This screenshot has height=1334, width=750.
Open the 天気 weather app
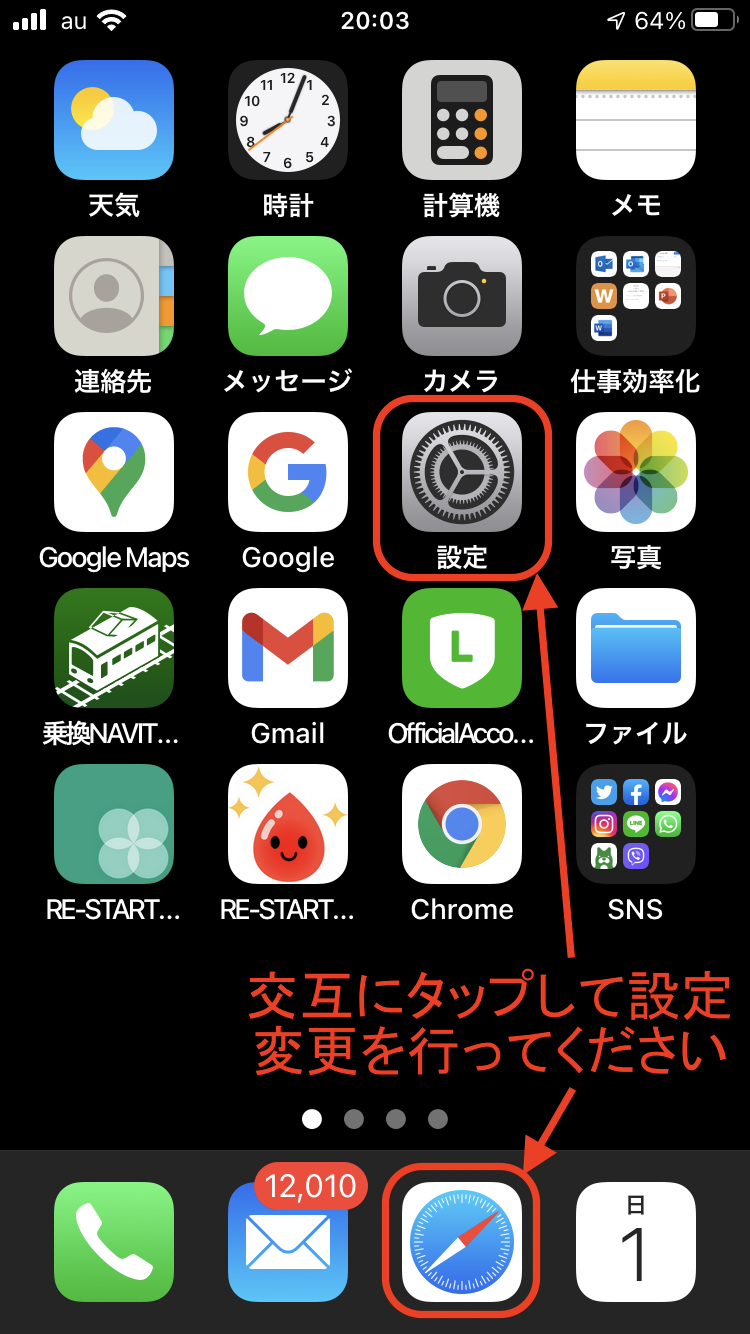tap(114, 120)
